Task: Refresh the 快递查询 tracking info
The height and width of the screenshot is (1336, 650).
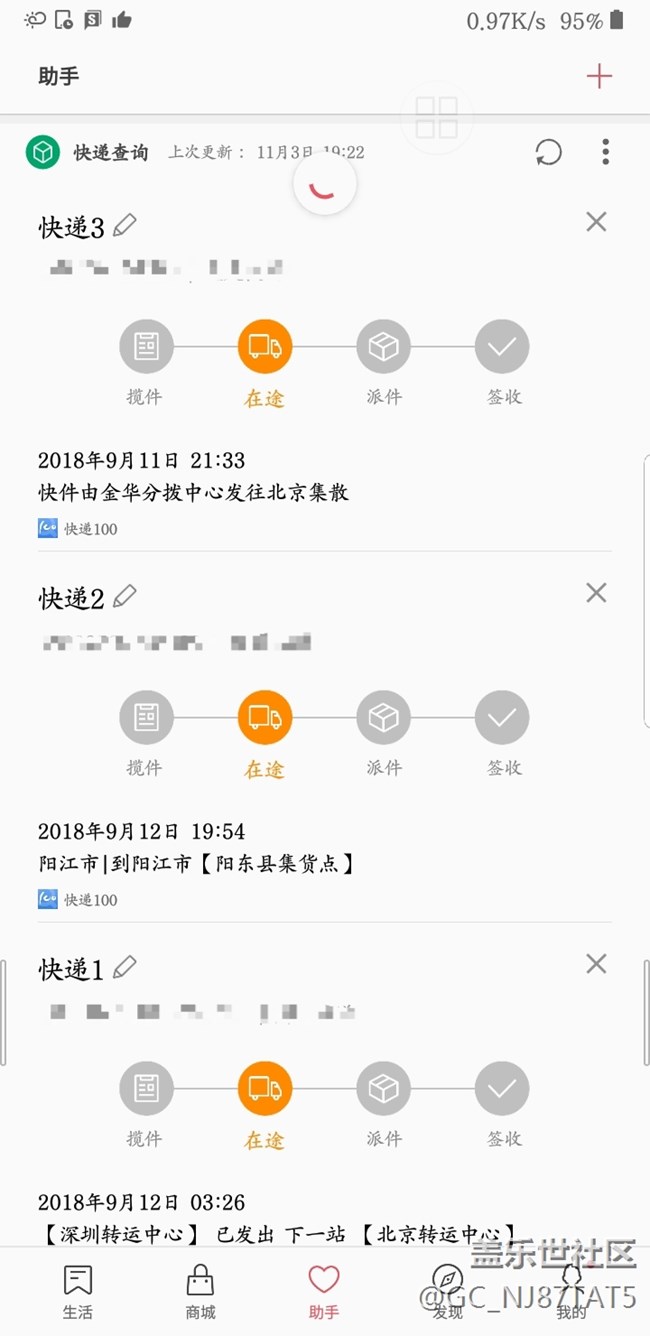Action: [548, 152]
